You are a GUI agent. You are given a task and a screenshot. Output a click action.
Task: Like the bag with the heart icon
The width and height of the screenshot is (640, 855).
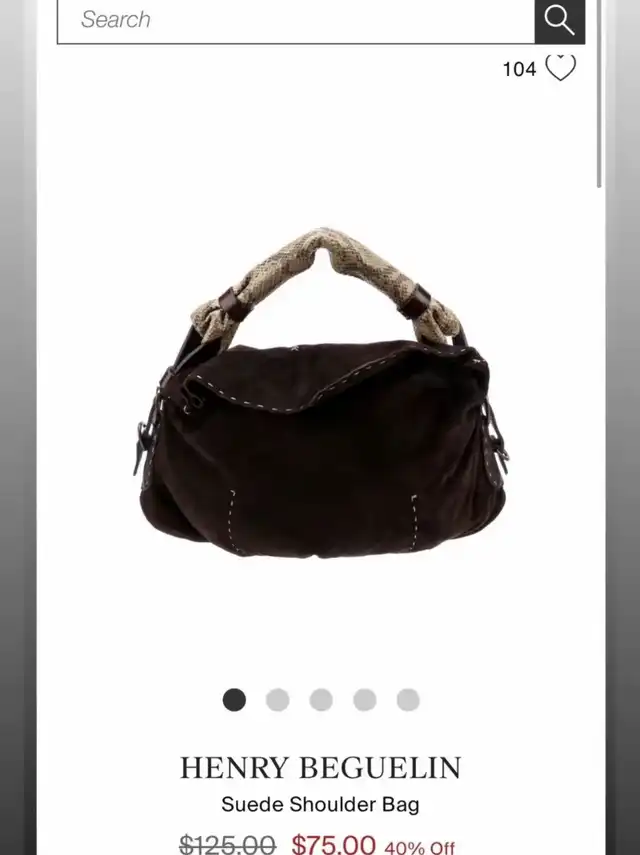[x=561, y=68]
